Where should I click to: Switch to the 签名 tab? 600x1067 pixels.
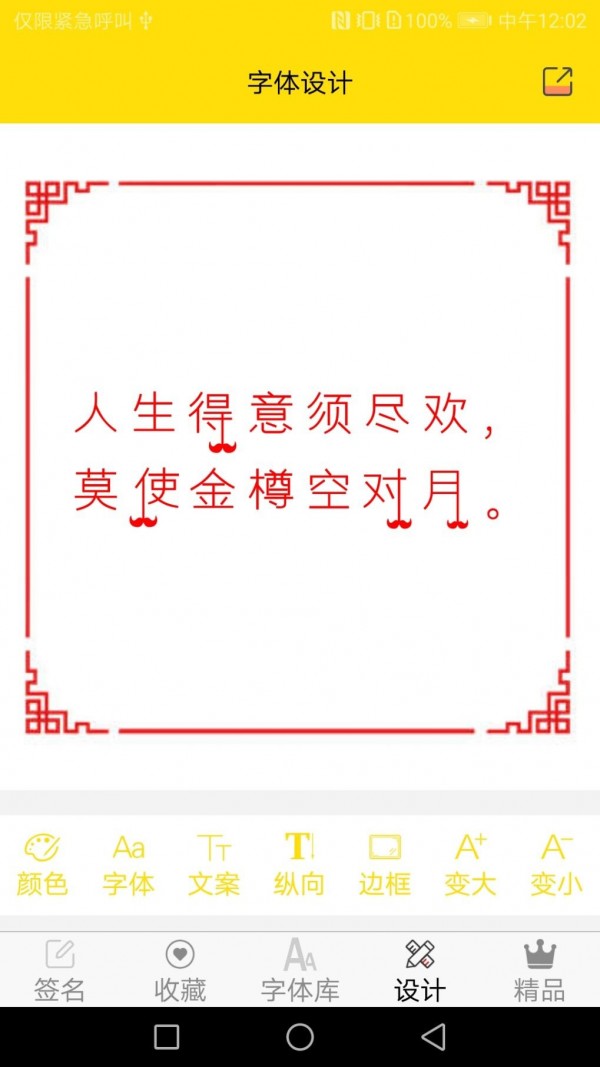click(60, 971)
